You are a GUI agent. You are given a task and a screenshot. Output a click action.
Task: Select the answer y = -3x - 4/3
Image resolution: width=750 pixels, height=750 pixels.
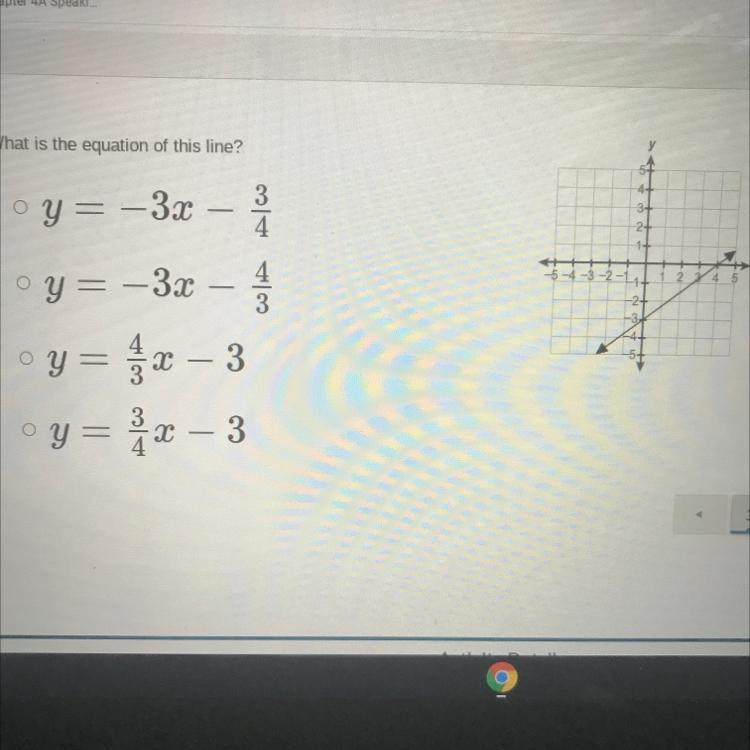22,283
